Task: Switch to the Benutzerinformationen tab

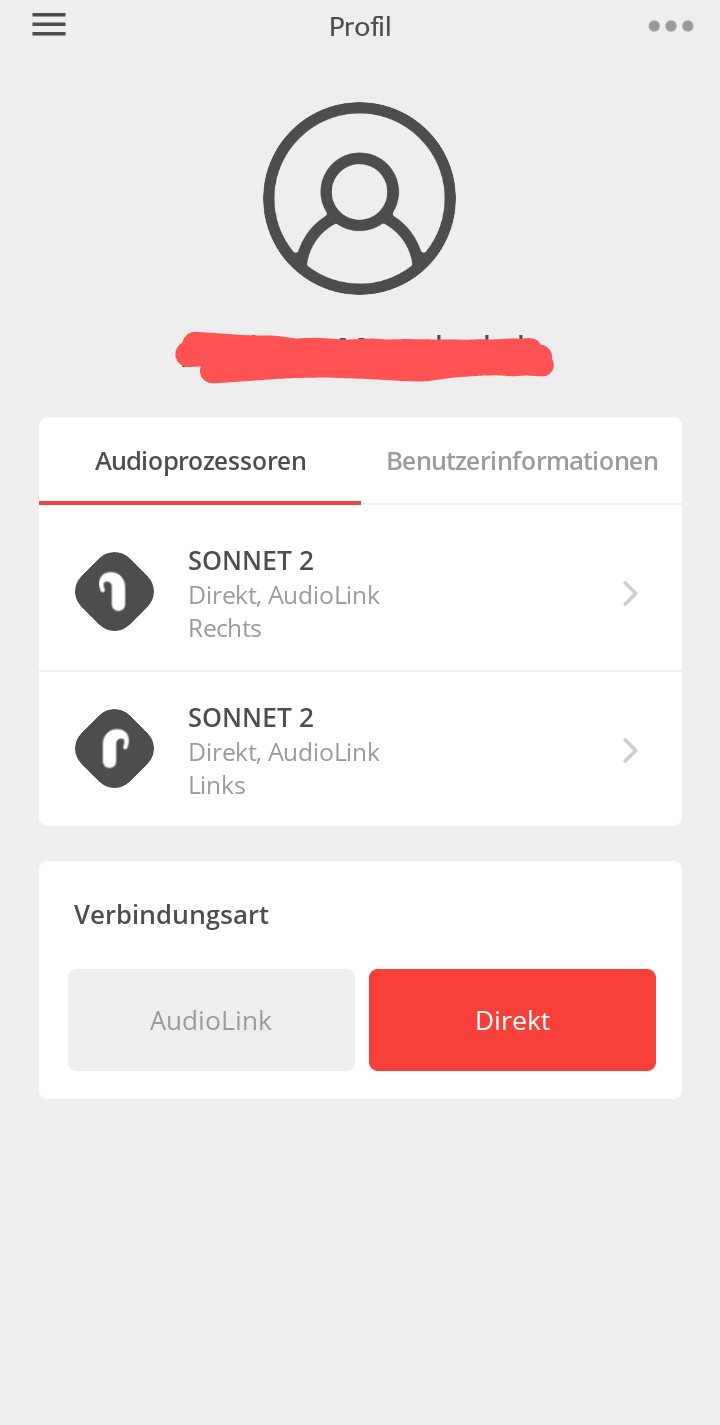Action: [x=522, y=461]
